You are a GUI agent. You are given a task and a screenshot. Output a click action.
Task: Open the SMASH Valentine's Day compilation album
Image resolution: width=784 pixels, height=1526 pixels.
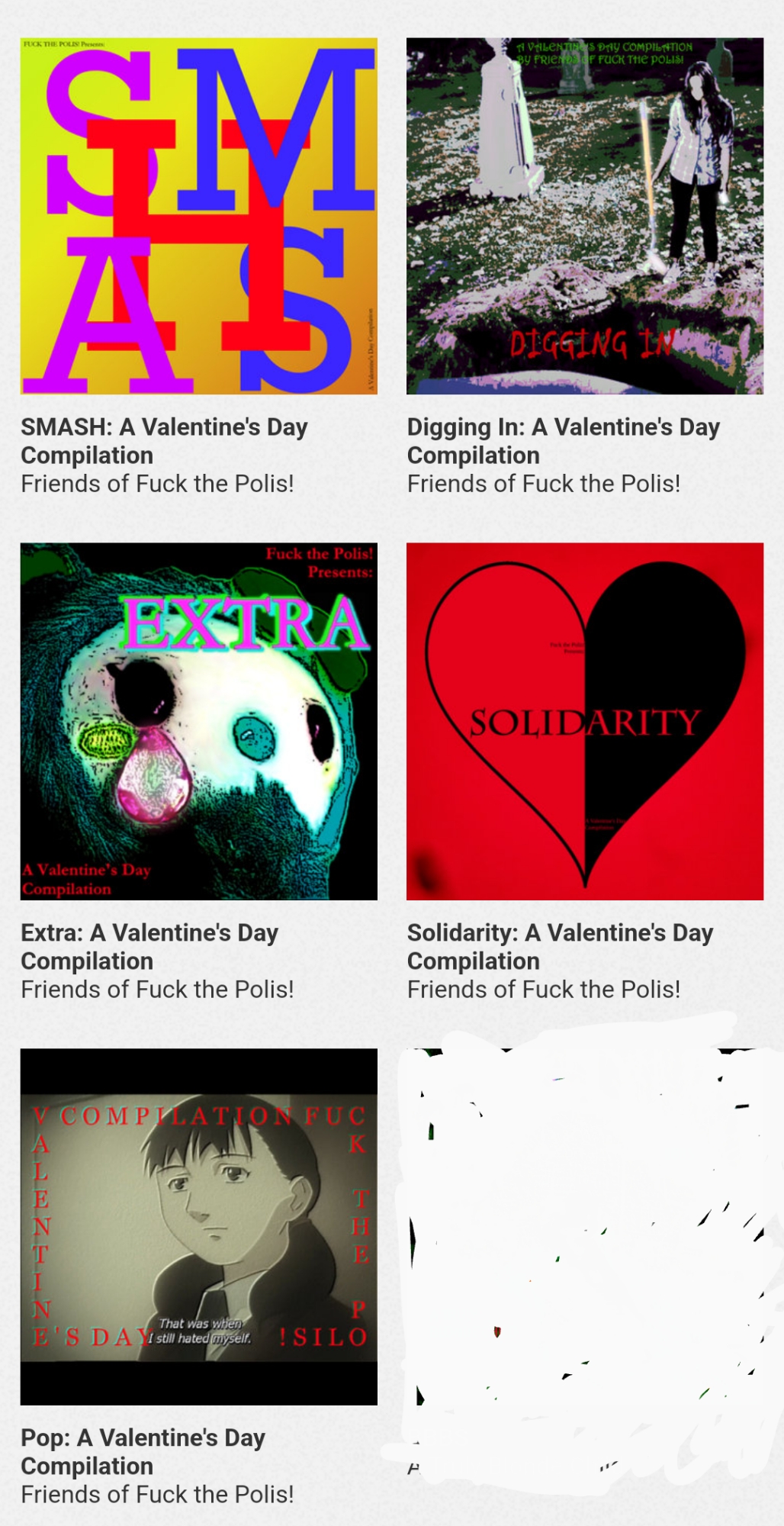point(198,216)
